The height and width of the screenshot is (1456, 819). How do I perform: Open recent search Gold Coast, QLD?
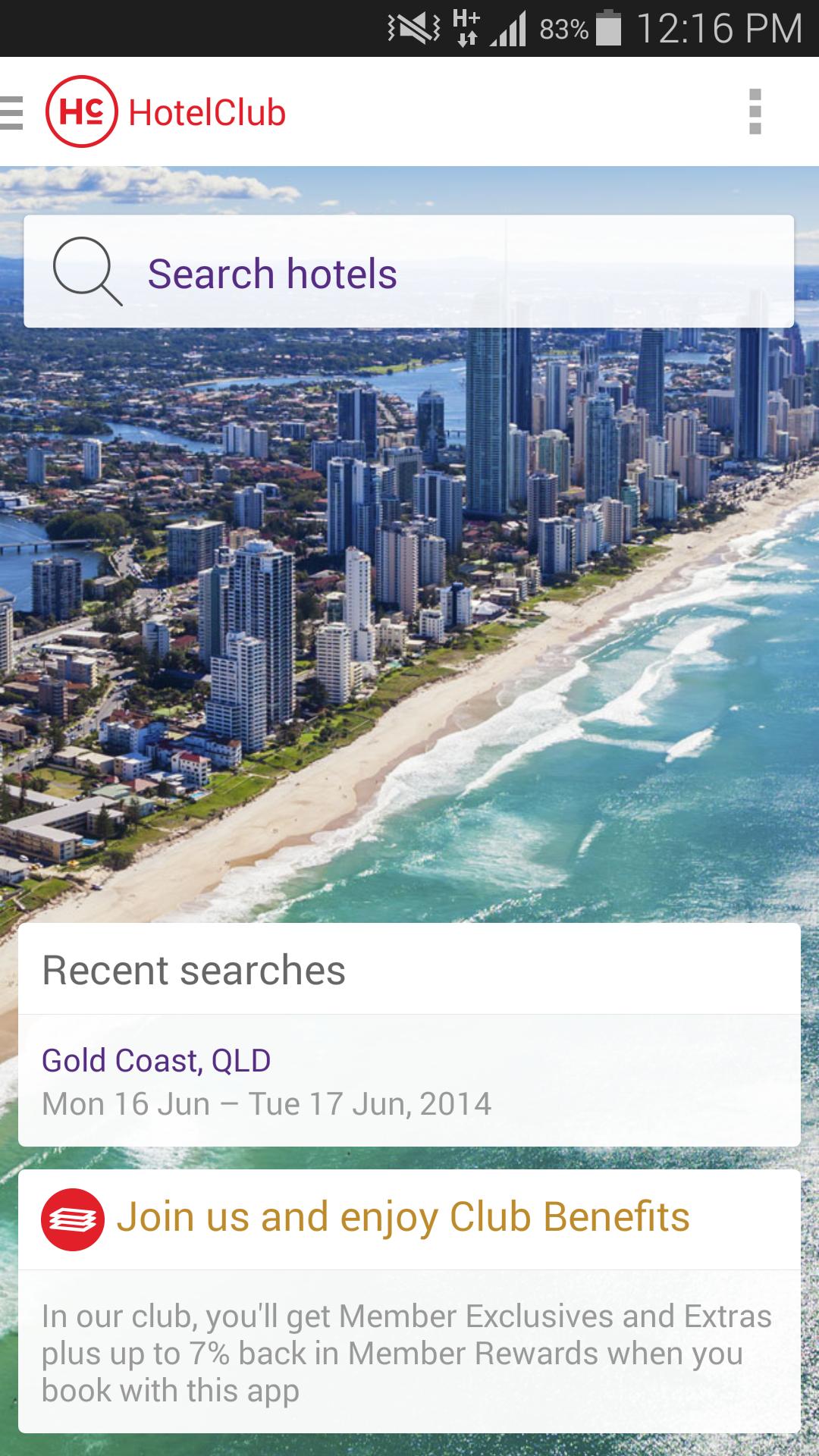point(409,1081)
